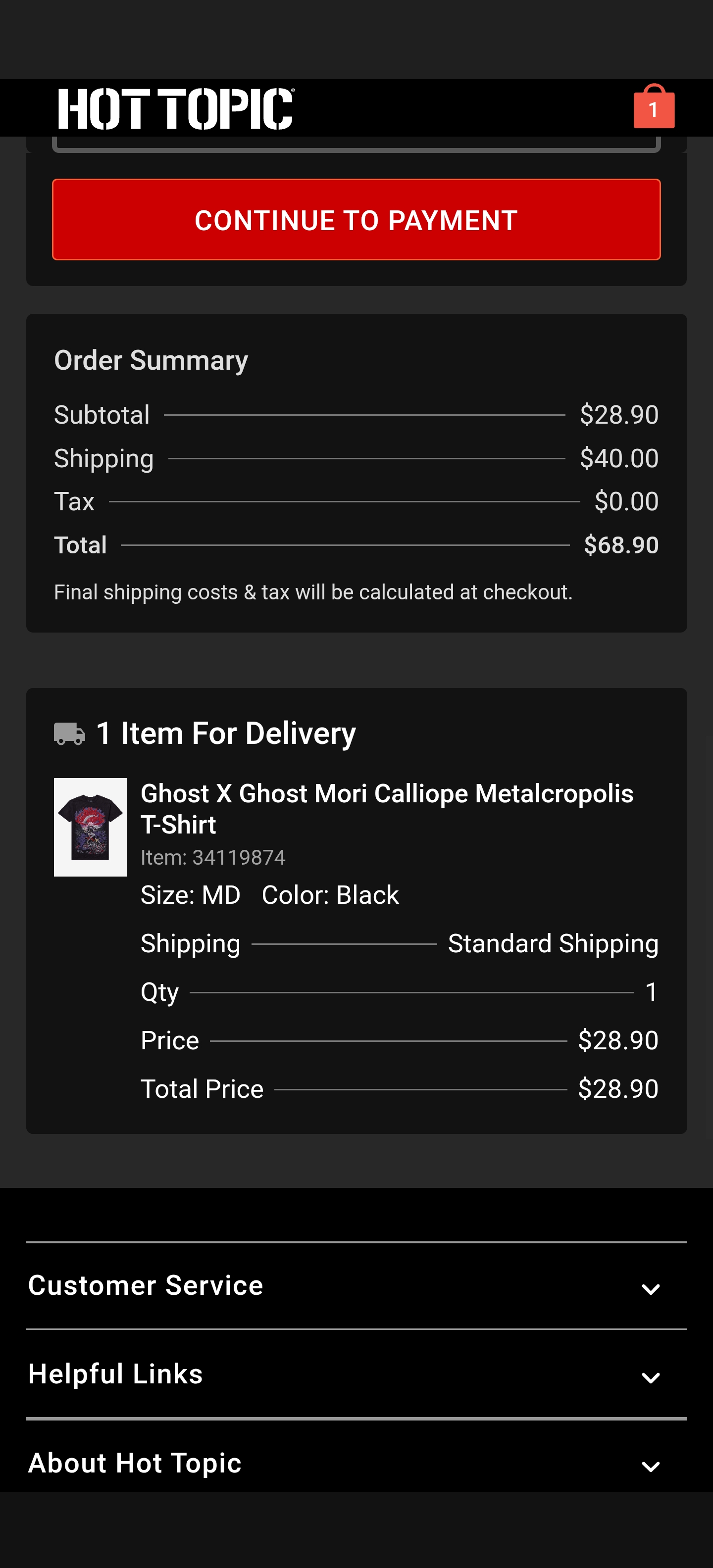Expand About Hot Topic section
The height and width of the screenshot is (1568, 713).
tap(356, 1463)
